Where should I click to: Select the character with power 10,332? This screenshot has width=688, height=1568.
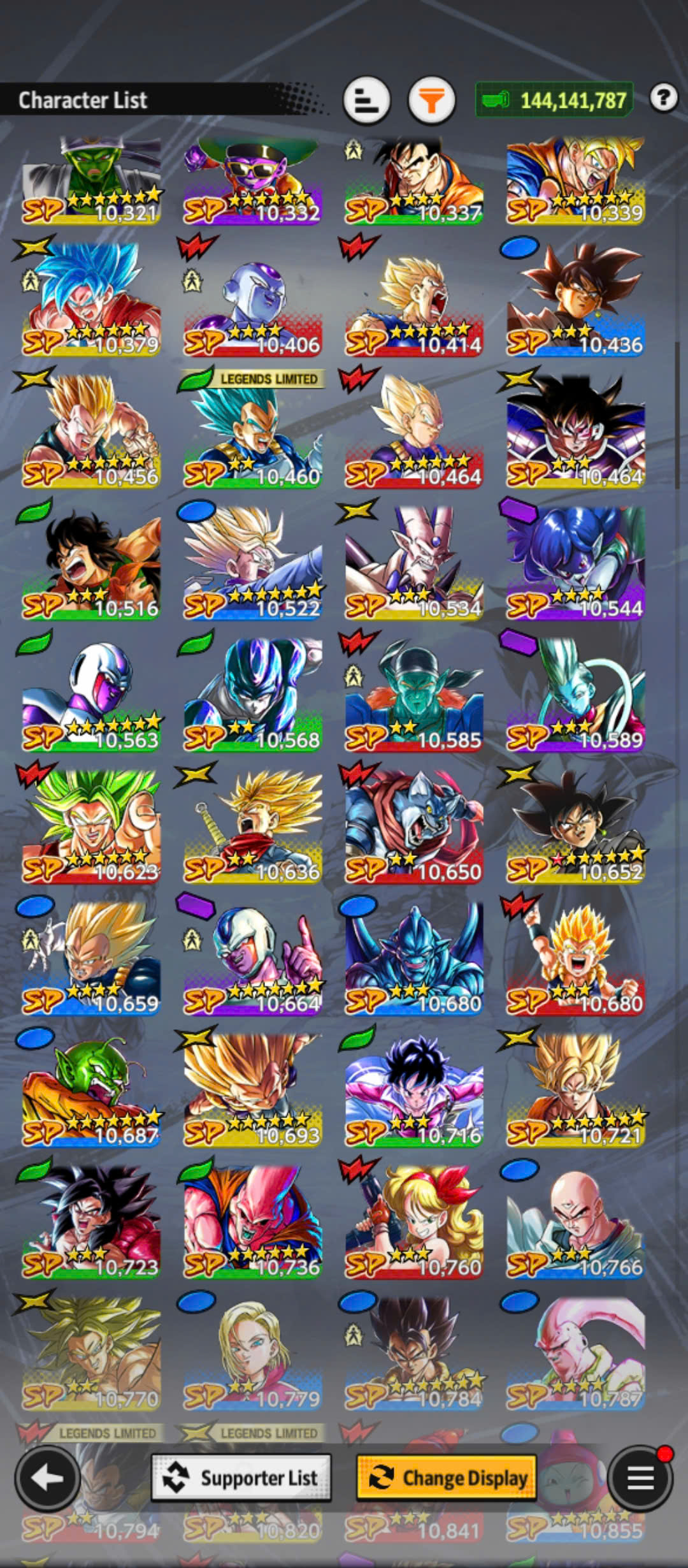click(x=252, y=180)
